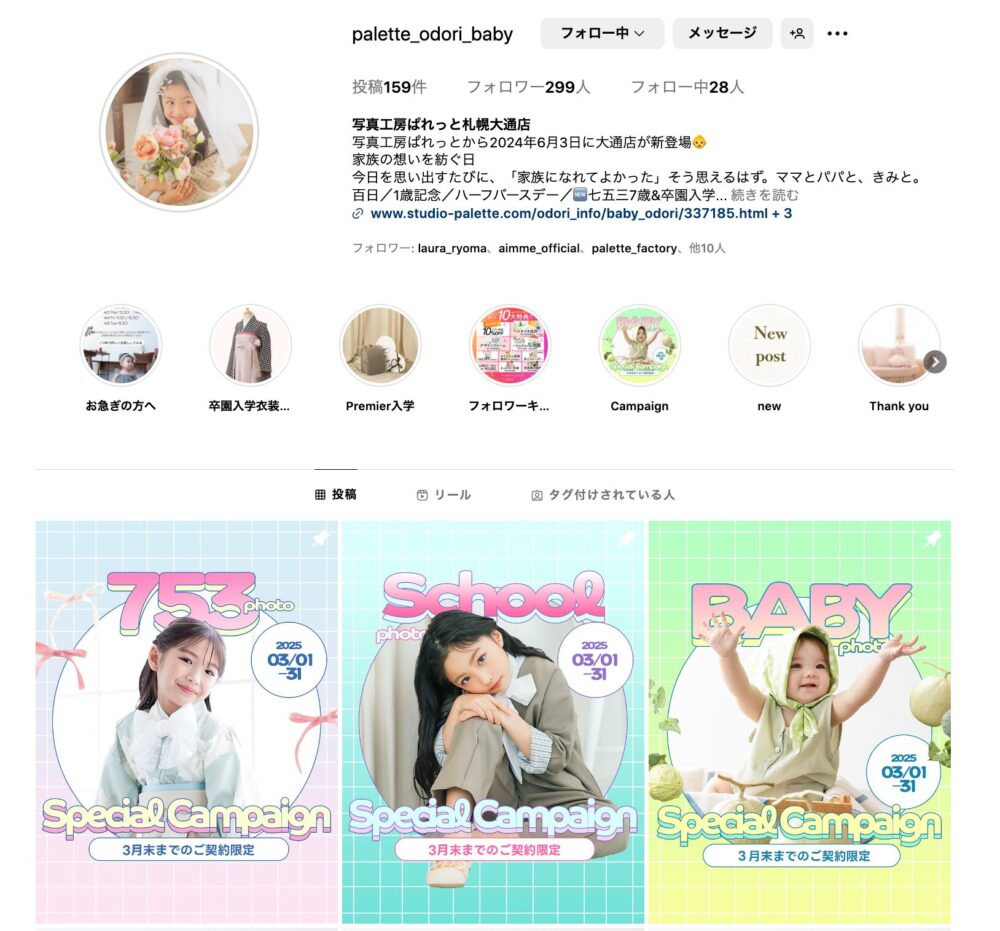Open the three-dot options menu

point(838,34)
